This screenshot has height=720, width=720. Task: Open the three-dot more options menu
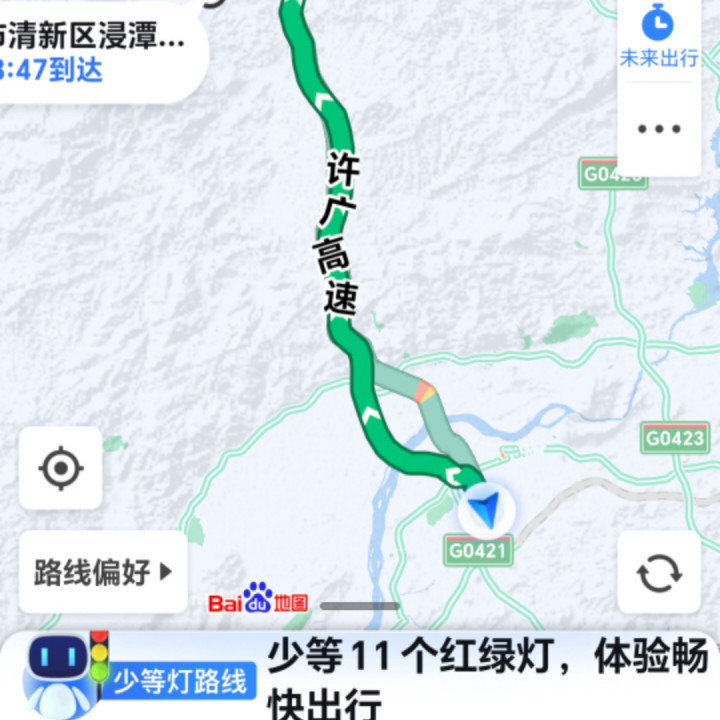(x=659, y=129)
